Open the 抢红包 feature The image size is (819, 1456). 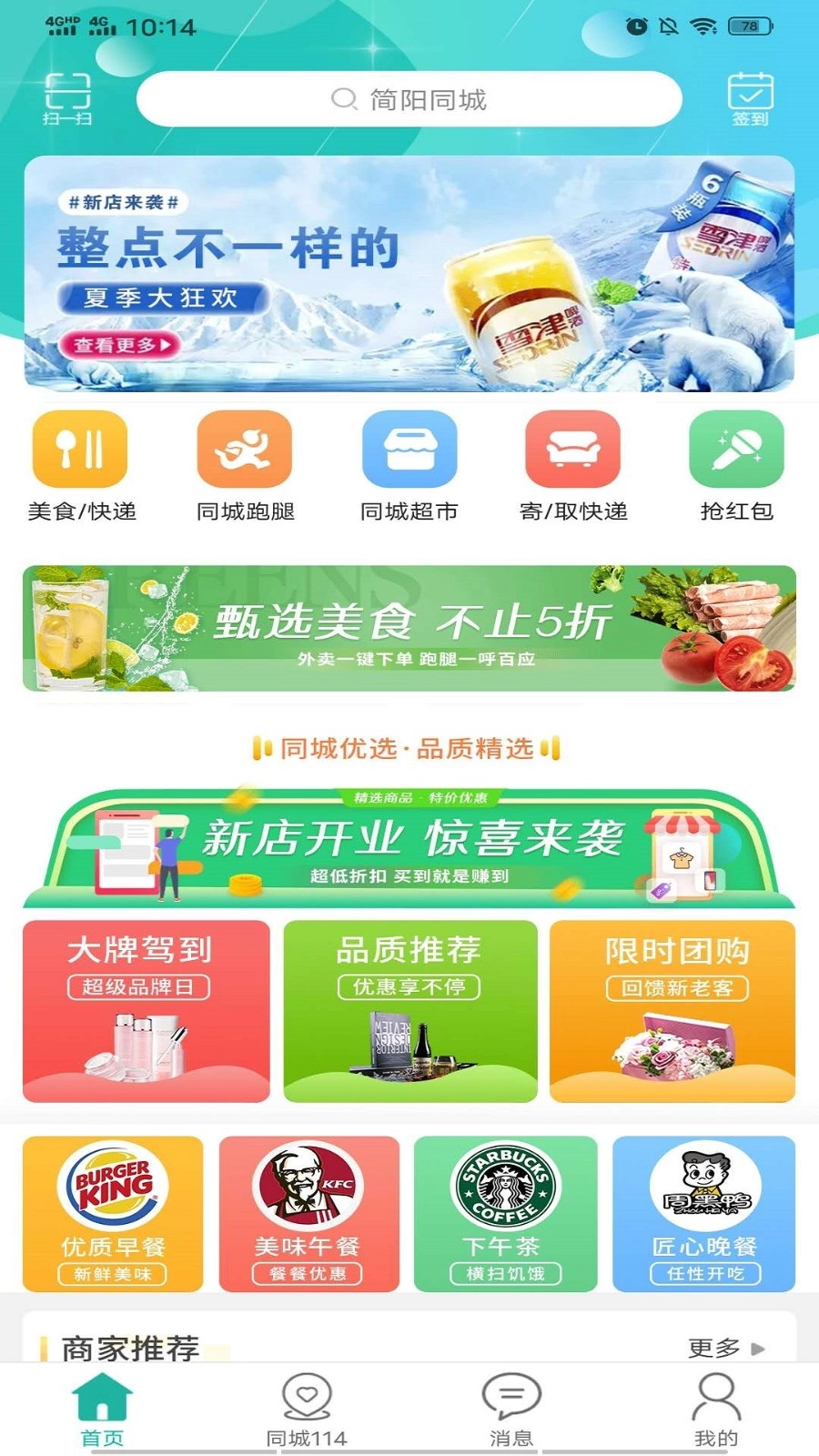coord(736,466)
